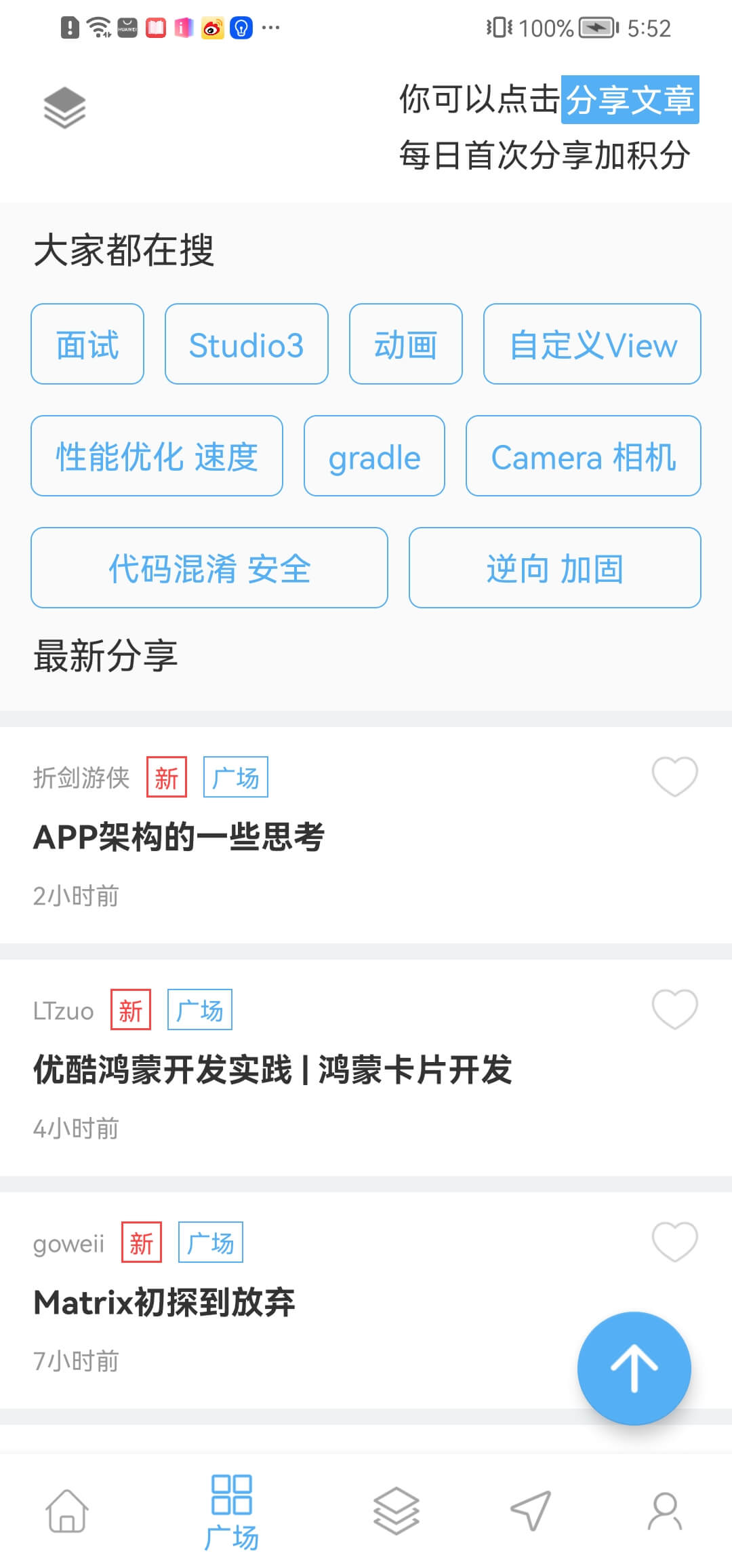This screenshot has width=732, height=1568.
Task: Open Matrix初探到放弃 article
Action: (x=165, y=1302)
